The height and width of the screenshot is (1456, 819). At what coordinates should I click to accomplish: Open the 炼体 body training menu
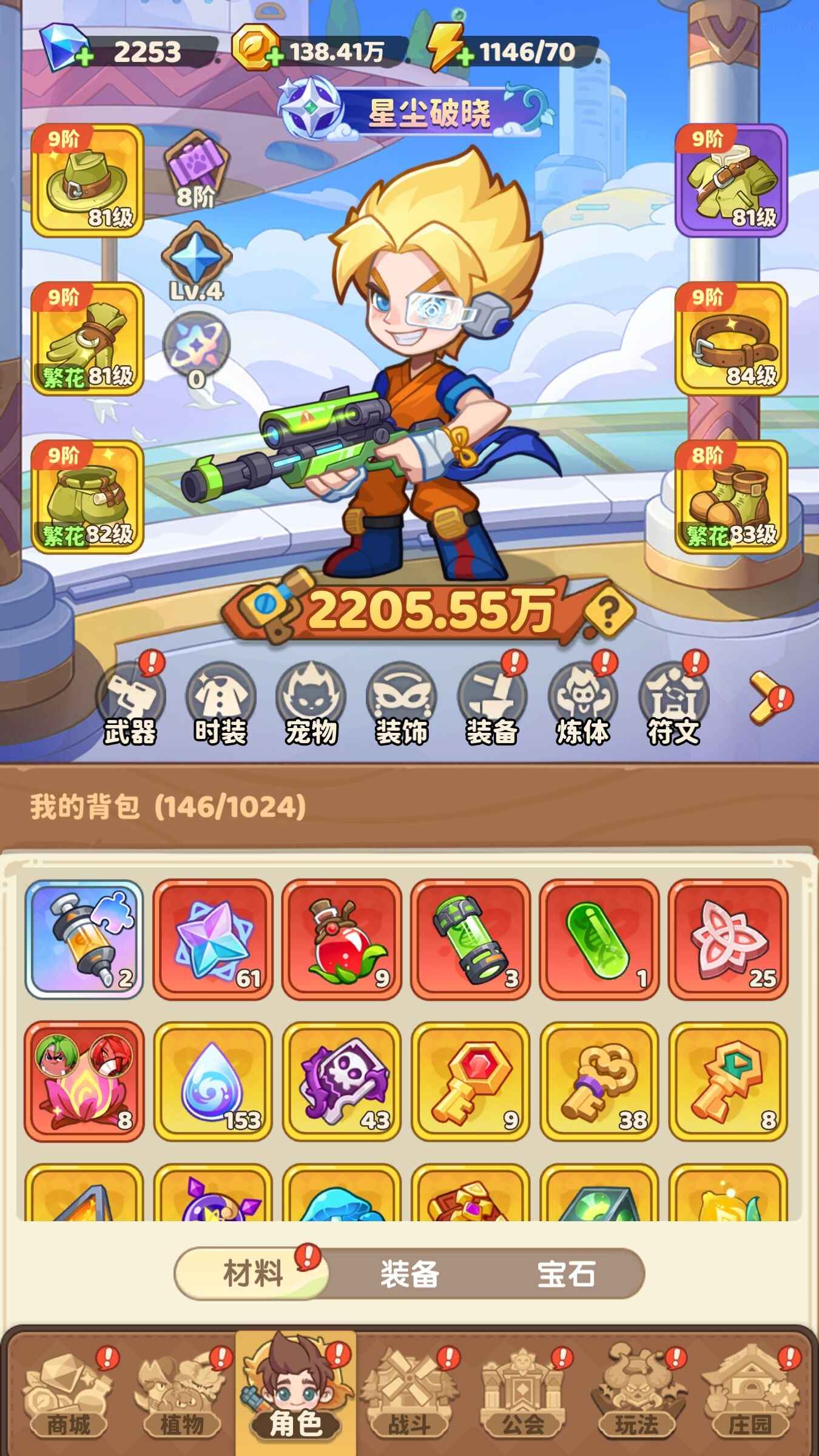(582, 704)
